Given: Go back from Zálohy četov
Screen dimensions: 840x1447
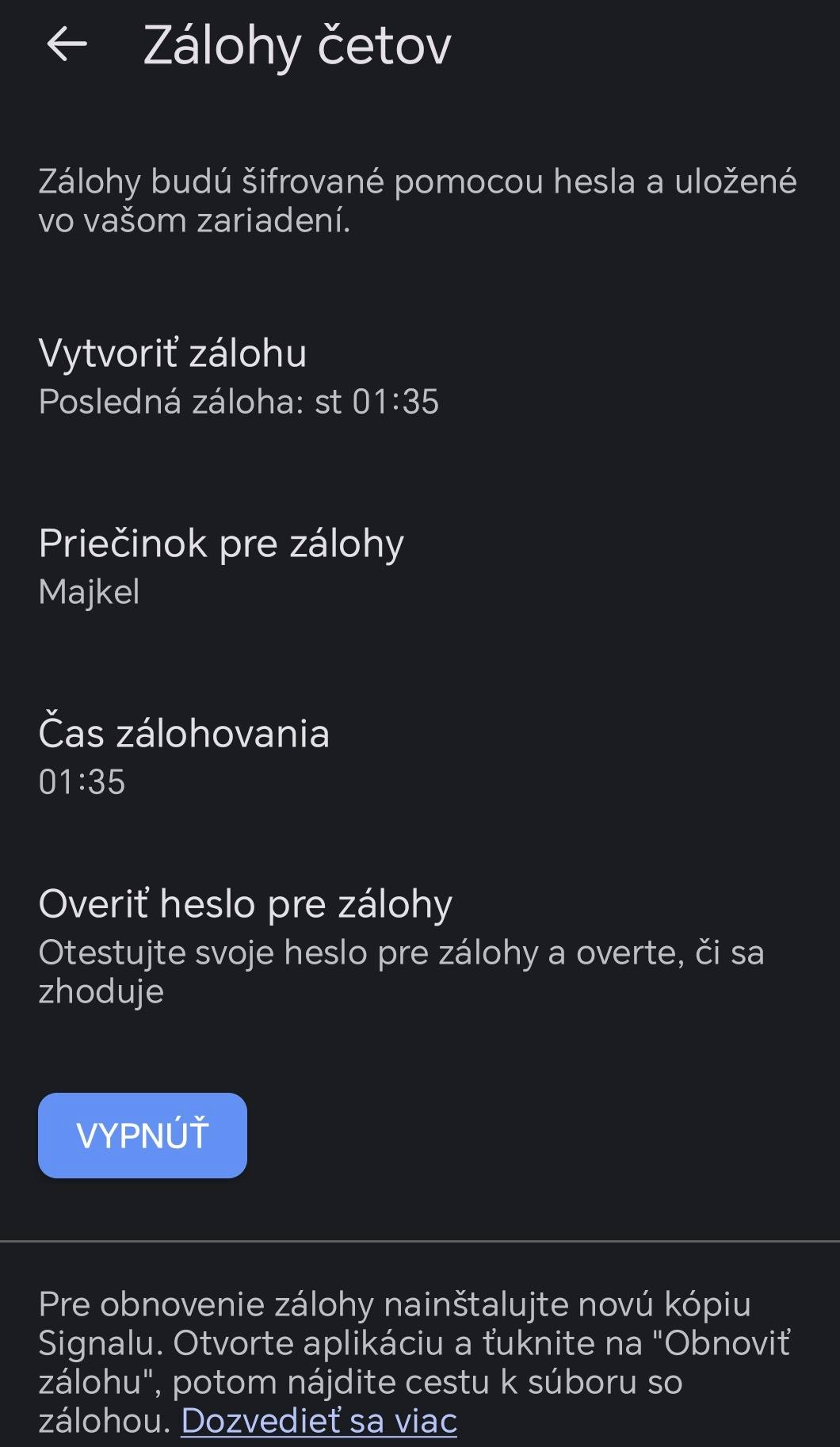Looking at the screenshot, I should pyautogui.click(x=67, y=44).
